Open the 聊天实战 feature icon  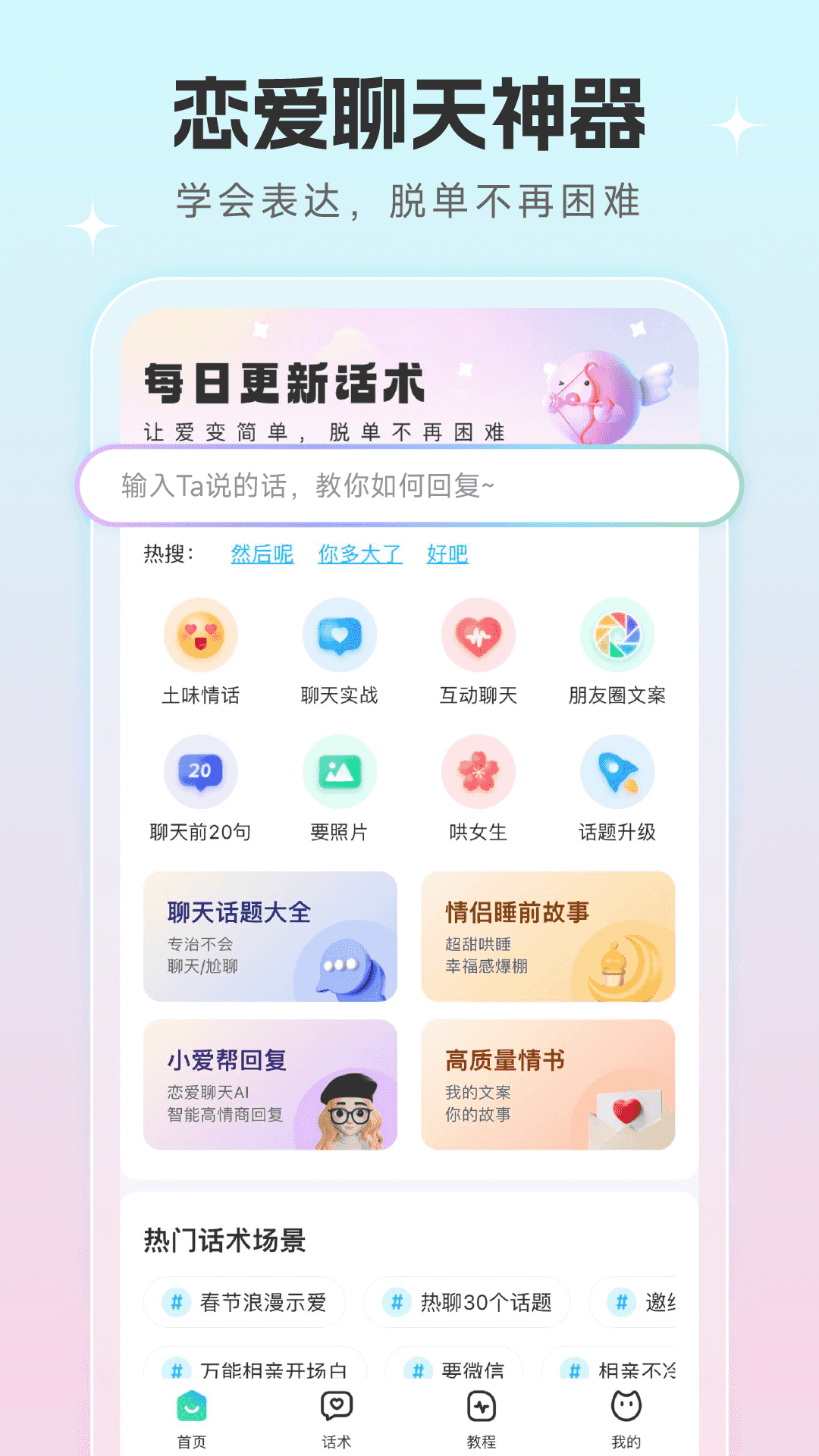[x=340, y=637]
